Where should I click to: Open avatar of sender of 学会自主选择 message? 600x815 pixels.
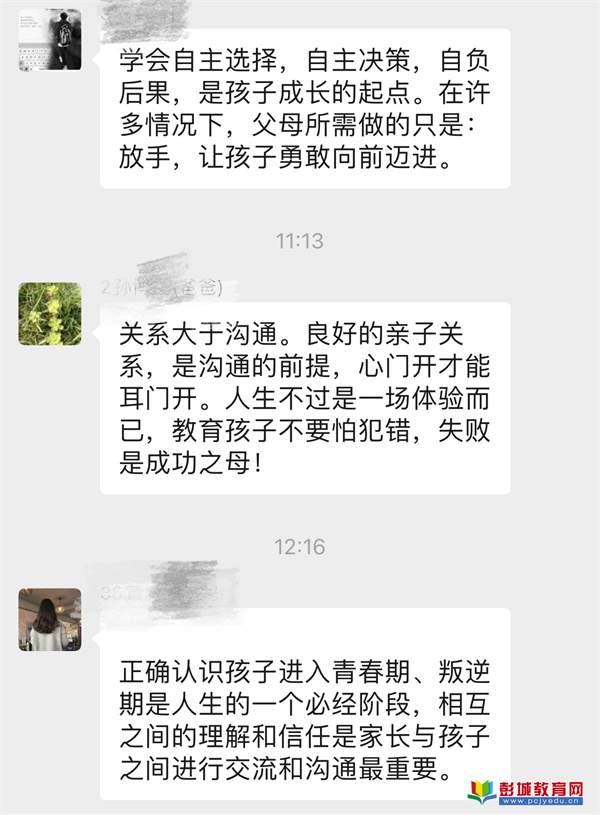(50, 41)
